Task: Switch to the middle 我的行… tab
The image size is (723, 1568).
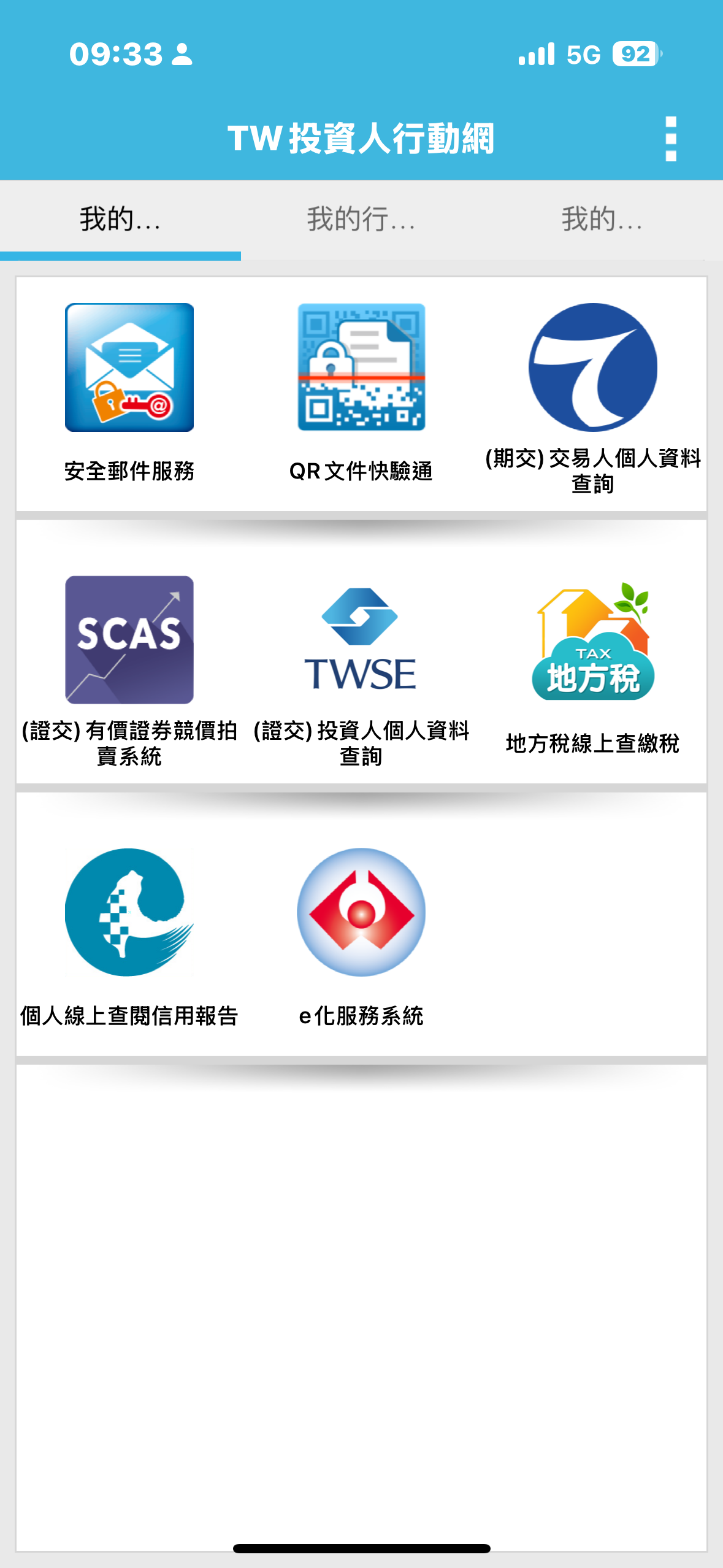Action: [361, 220]
